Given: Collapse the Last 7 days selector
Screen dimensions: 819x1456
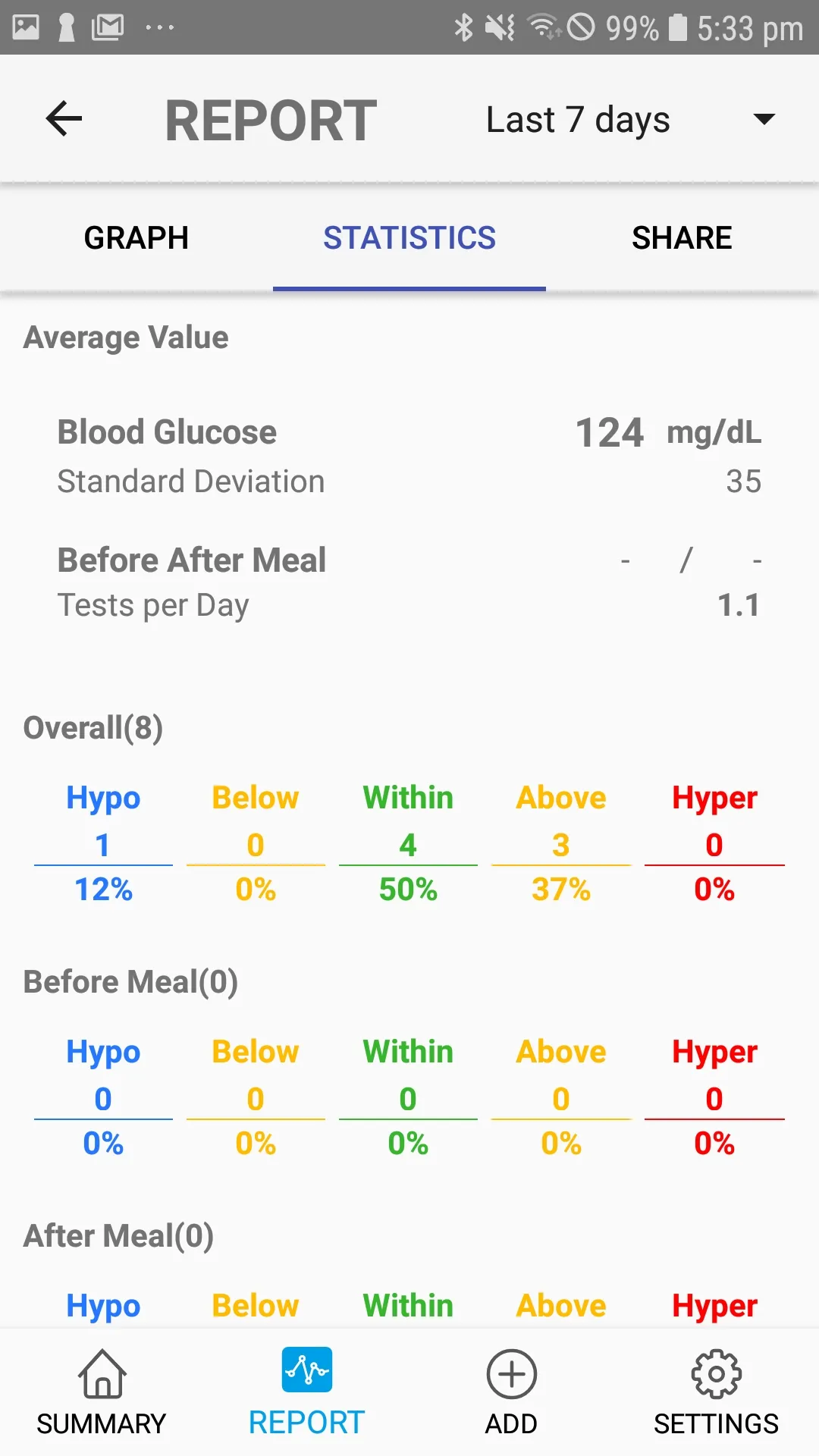Looking at the screenshot, I should pos(578,119).
